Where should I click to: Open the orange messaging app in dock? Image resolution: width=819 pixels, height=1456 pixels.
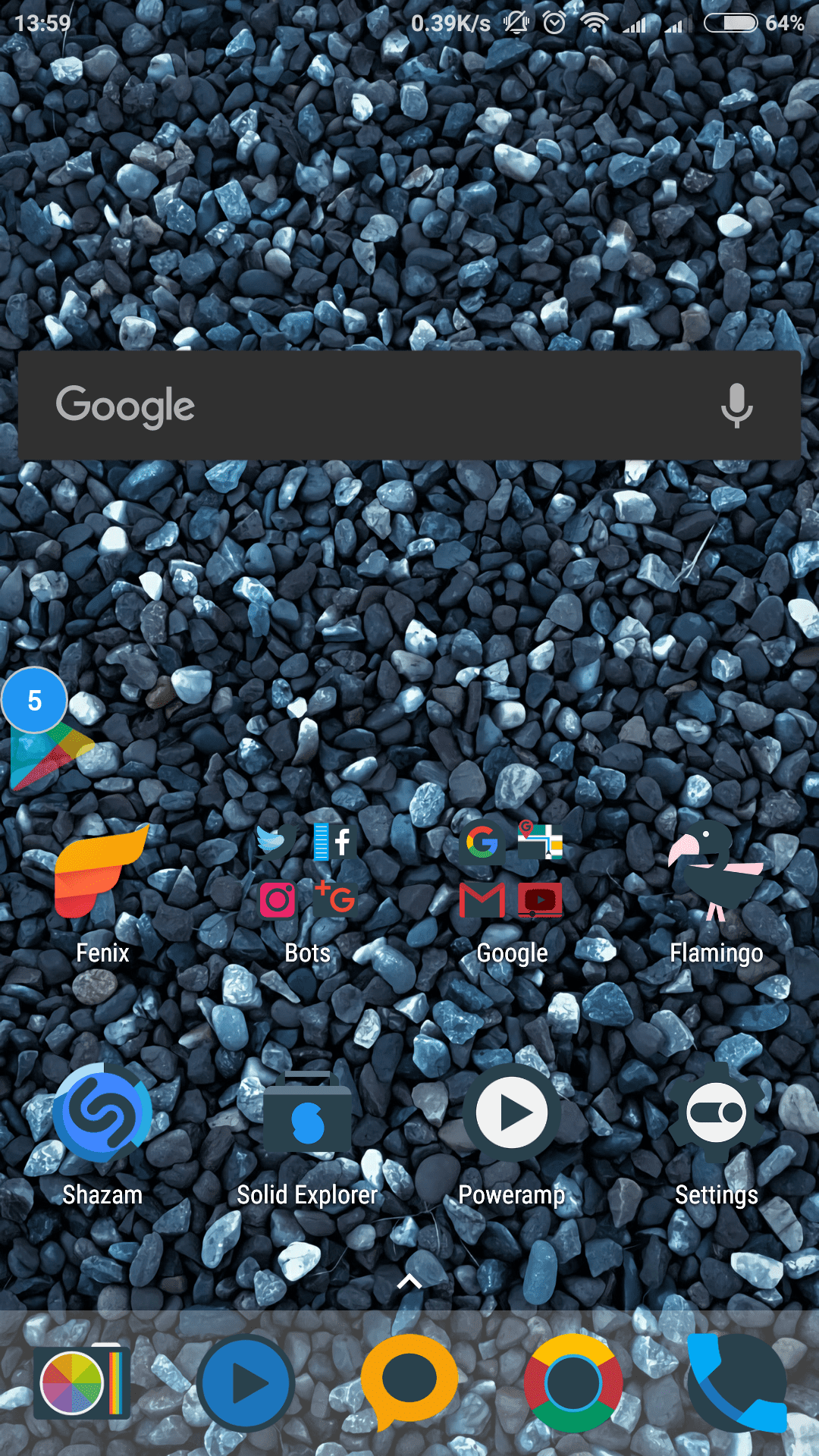pyautogui.click(x=409, y=1382)
